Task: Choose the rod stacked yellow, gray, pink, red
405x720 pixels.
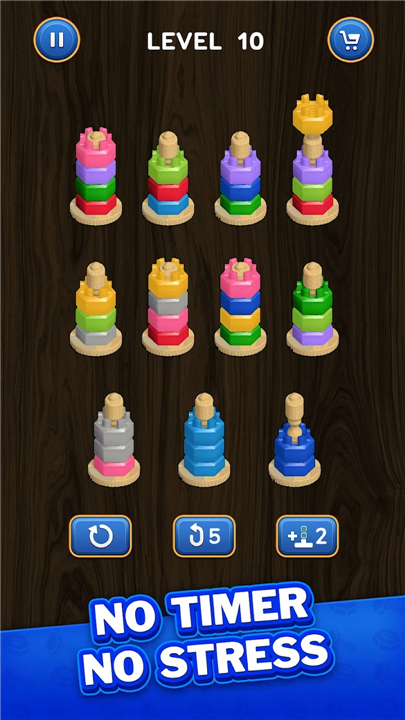Action: 168,307
